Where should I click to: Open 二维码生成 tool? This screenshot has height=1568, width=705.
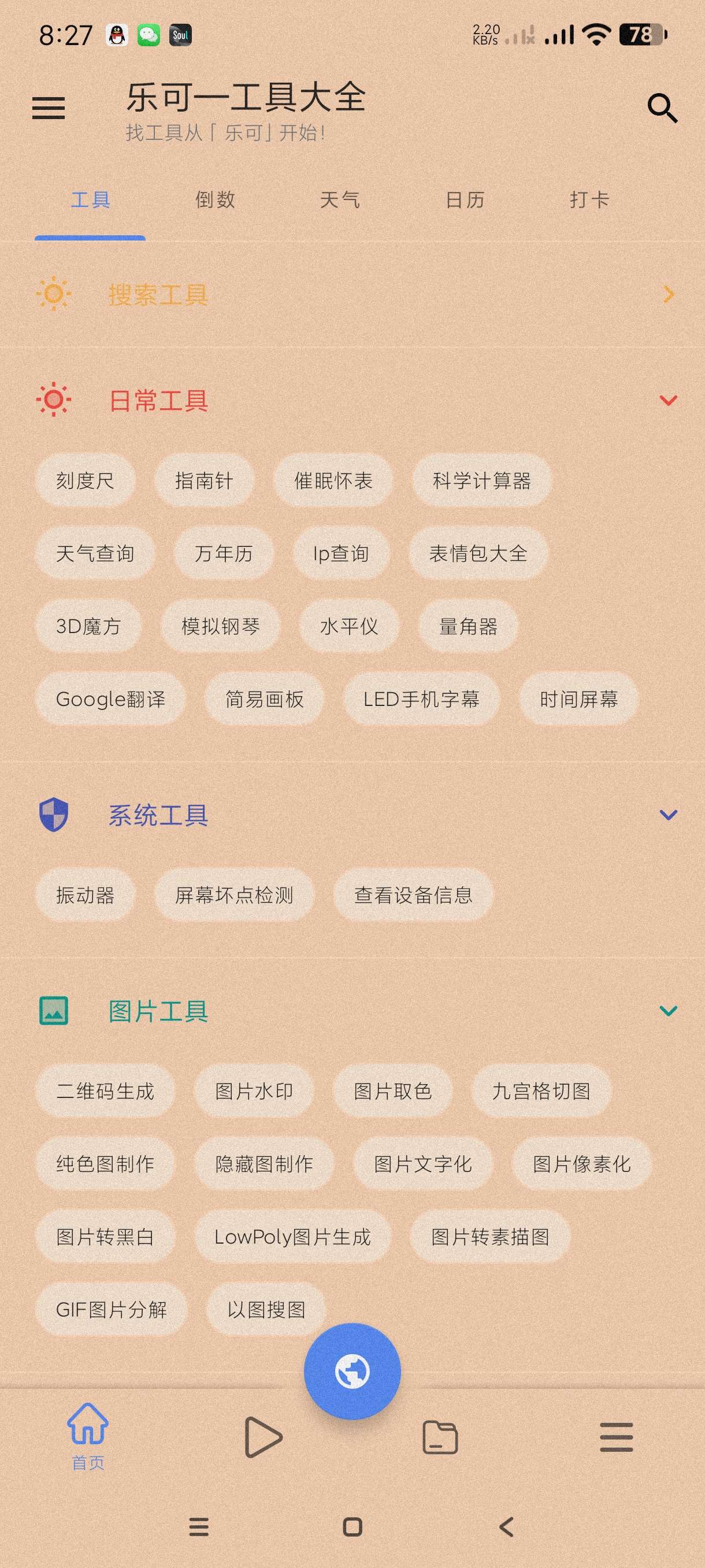[x=105, y=1092]
